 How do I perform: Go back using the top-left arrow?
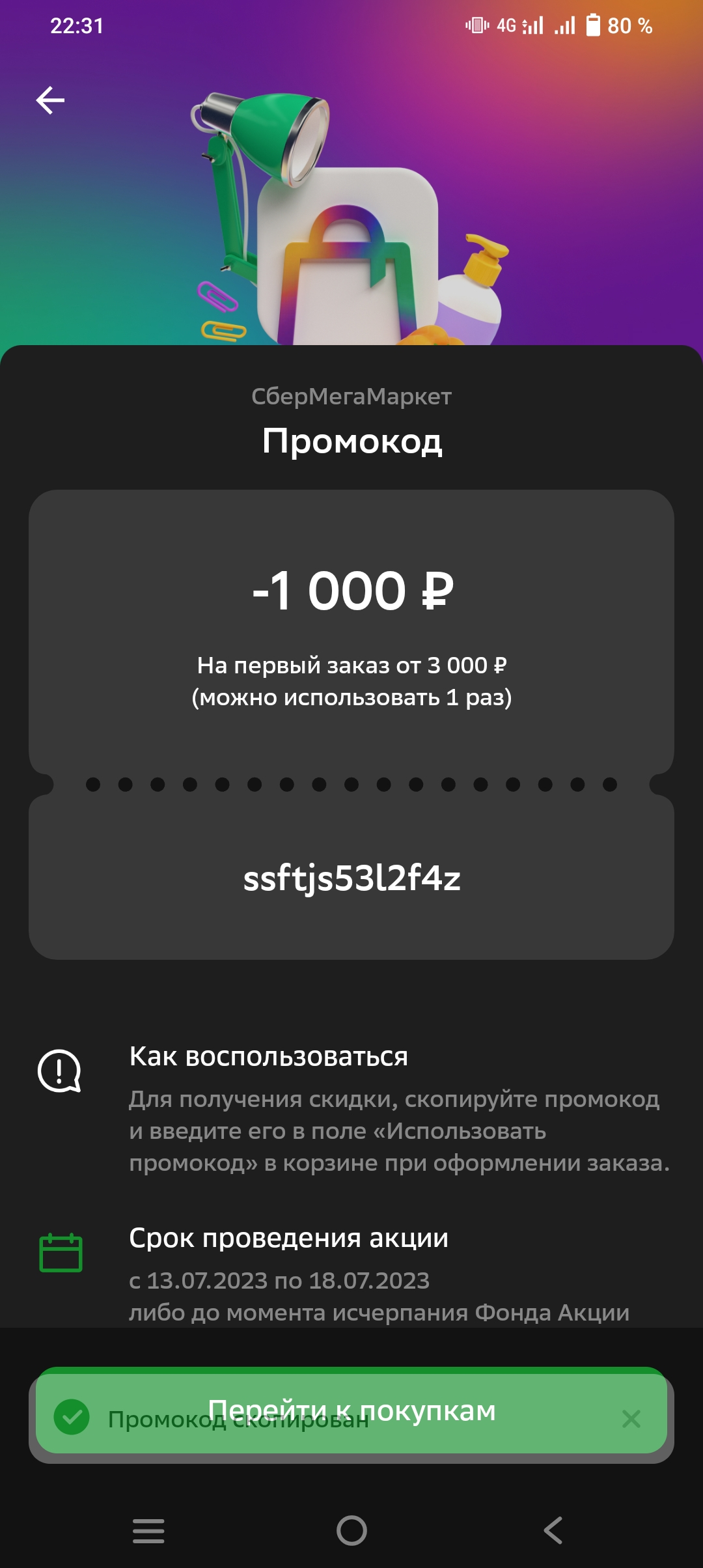50,100
